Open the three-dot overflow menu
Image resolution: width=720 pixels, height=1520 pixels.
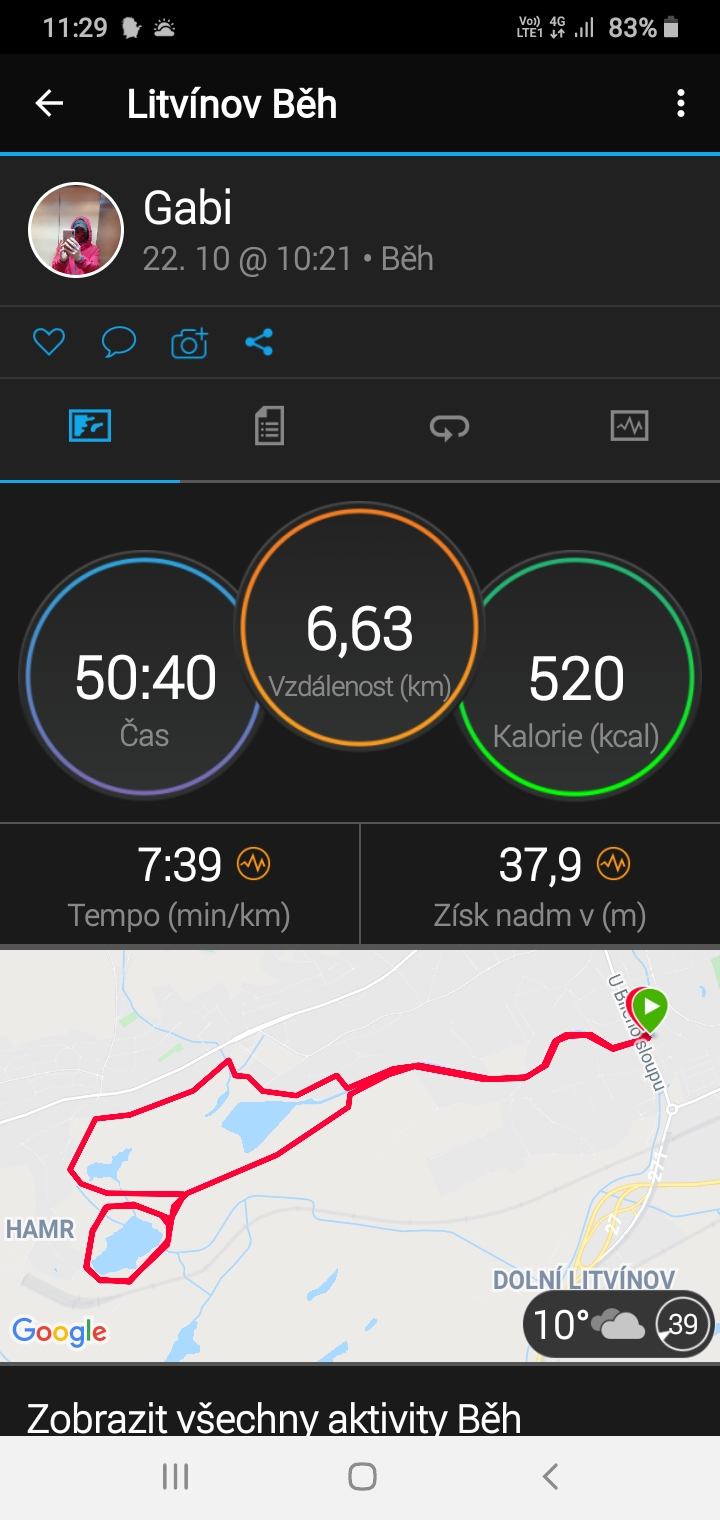(681, 103)
